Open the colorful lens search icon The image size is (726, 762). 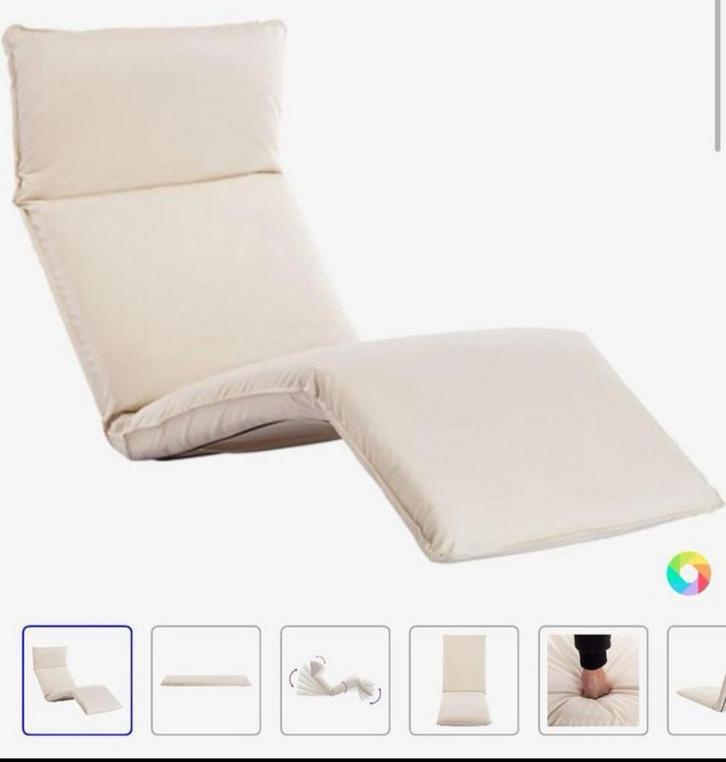pyautogui.click(x=688, y=574)
